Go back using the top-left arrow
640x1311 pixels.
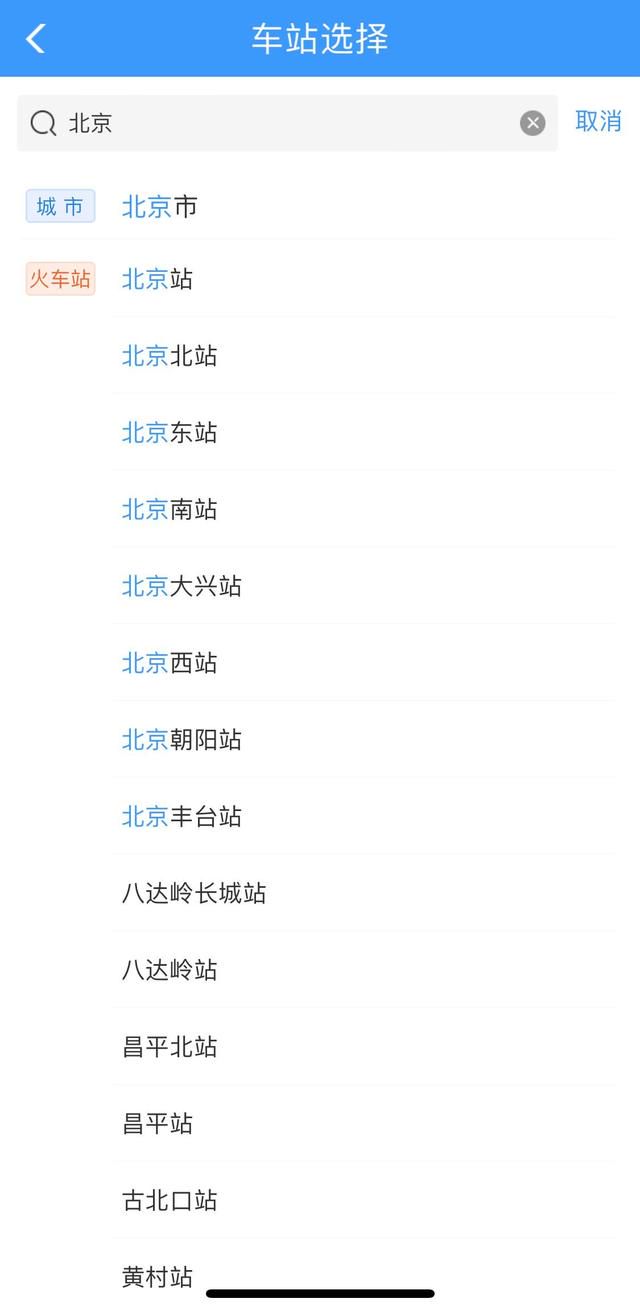(x=36, y=39)
